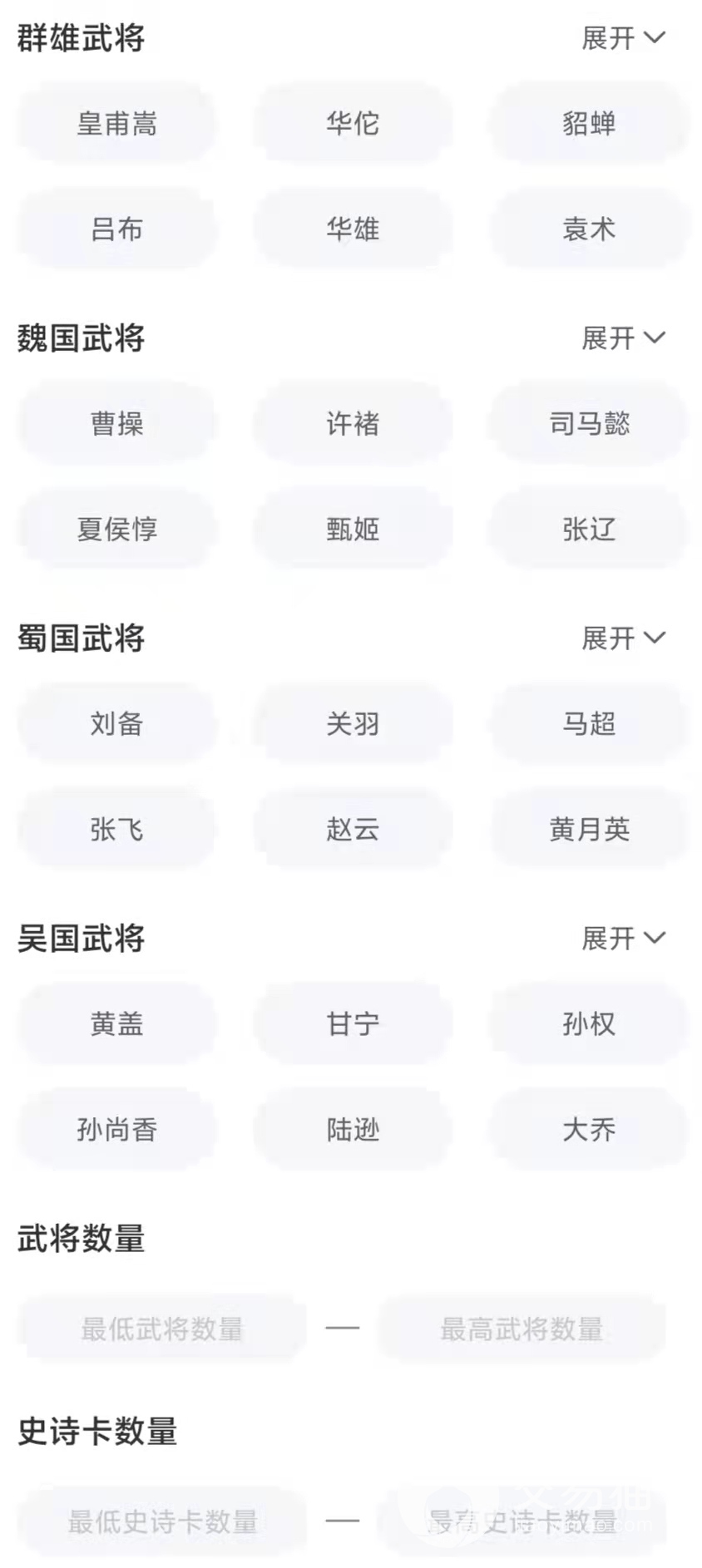Tap the 最低史诗卡数量 input field
Viewport: 702px width, 1568px height.
pos(162,1522)
